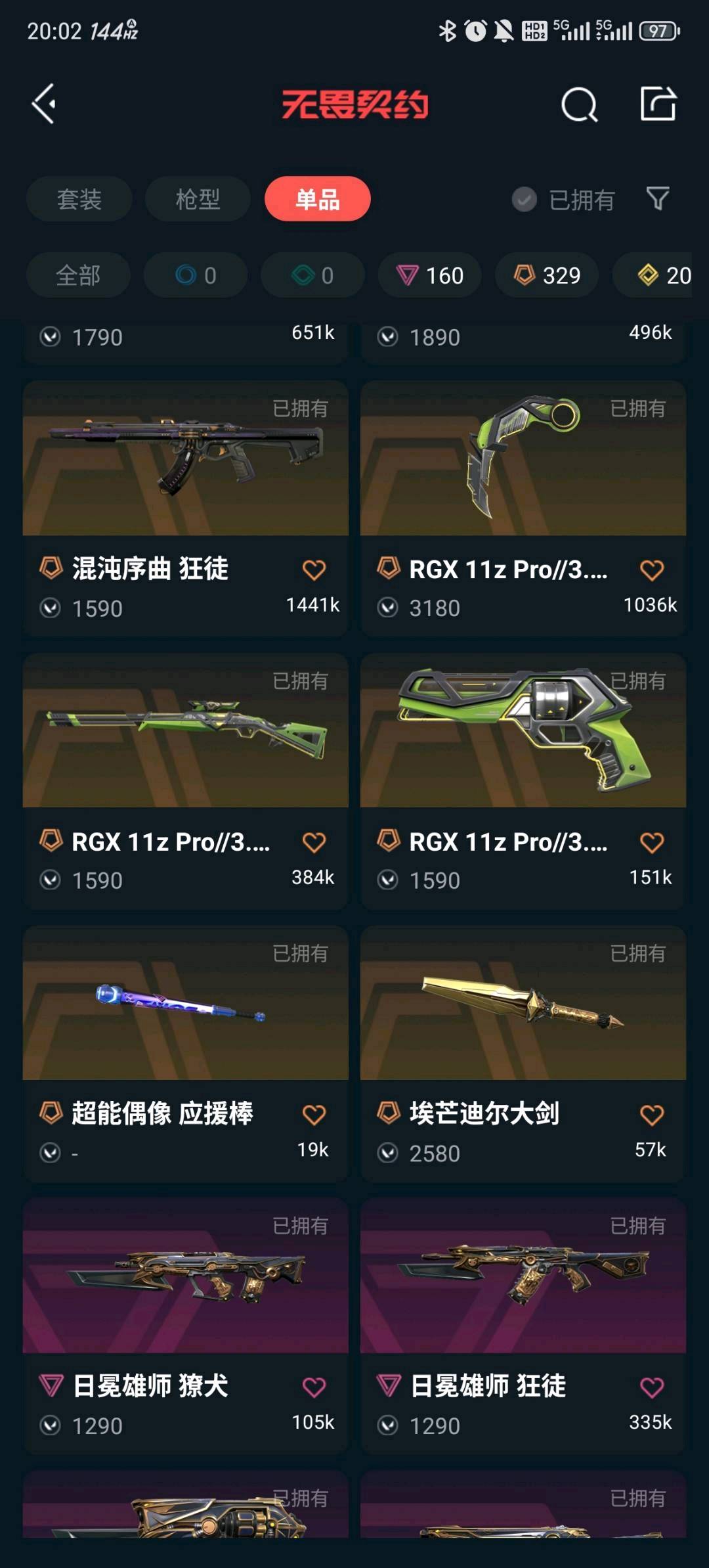This screenshot has width=709, height=1568.
Task: Filter by the orange tier chip showing 329
Action: tap(547, 275)
